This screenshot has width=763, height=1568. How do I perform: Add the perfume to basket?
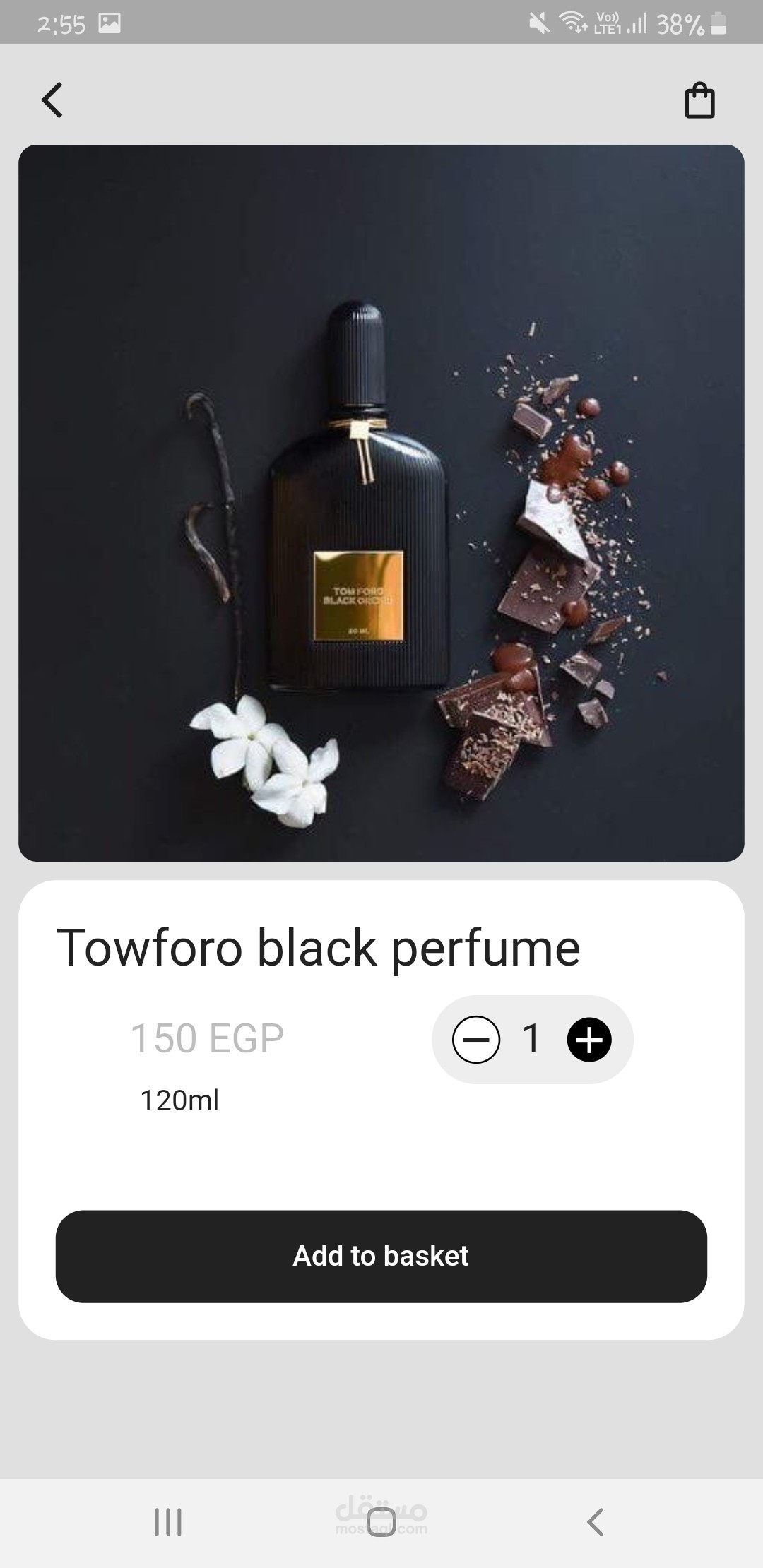[x=381, y=1257]
